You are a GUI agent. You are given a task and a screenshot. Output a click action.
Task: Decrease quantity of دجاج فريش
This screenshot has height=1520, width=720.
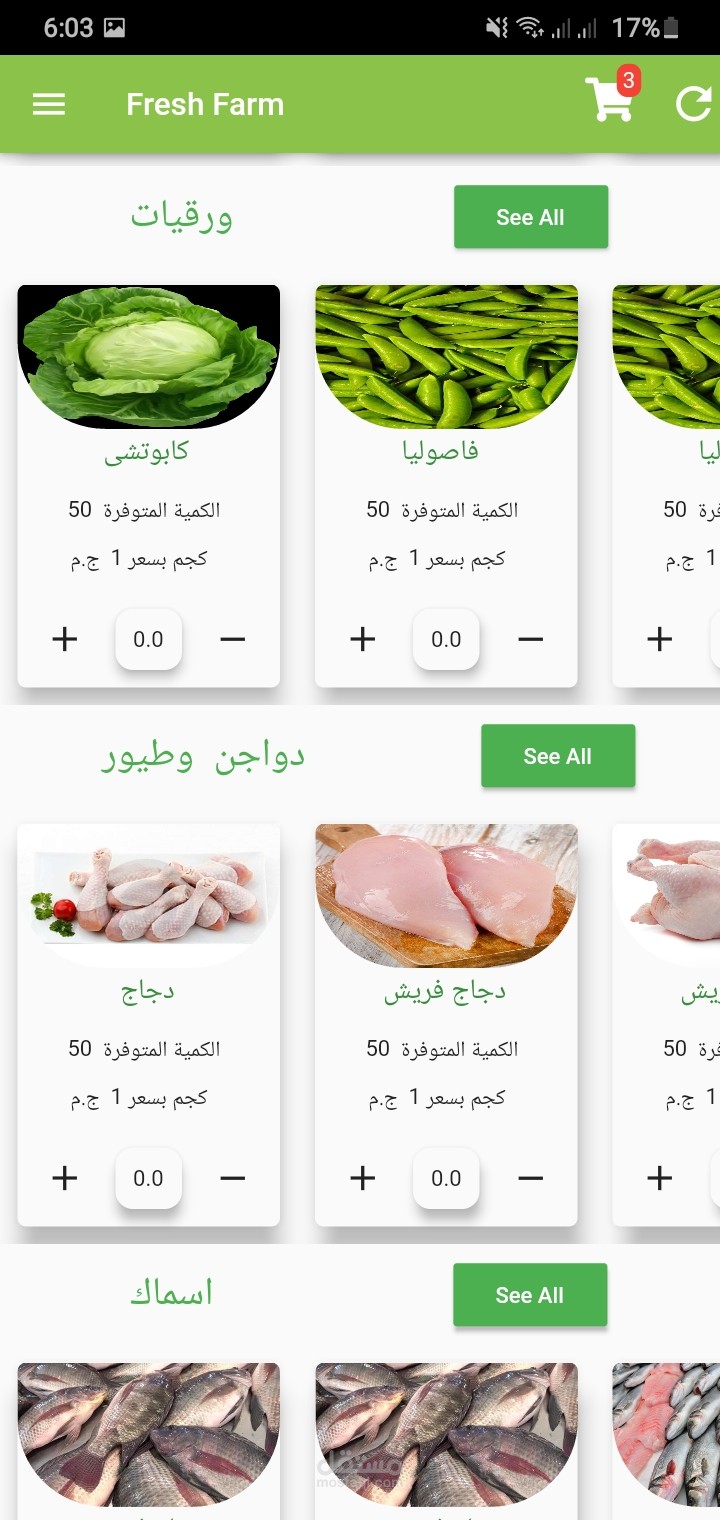[x=531, y=1178]
